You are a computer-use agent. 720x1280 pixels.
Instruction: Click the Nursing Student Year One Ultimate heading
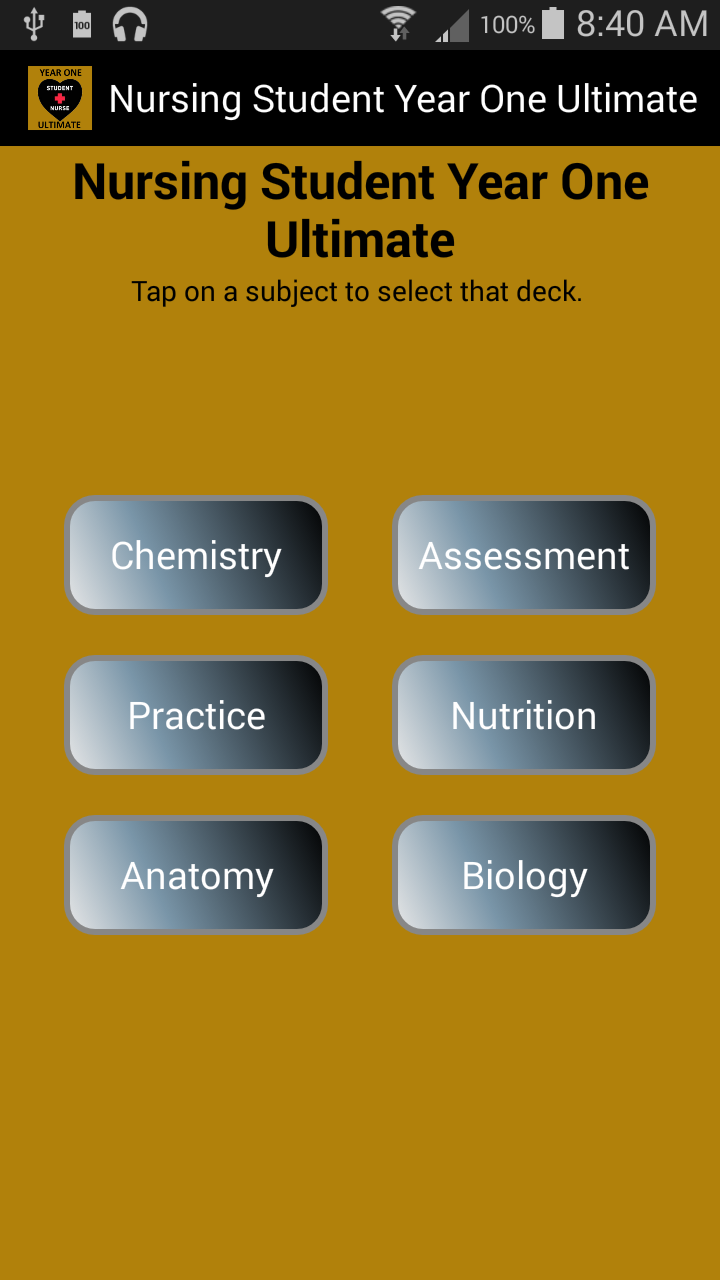[x=360, y=210]
